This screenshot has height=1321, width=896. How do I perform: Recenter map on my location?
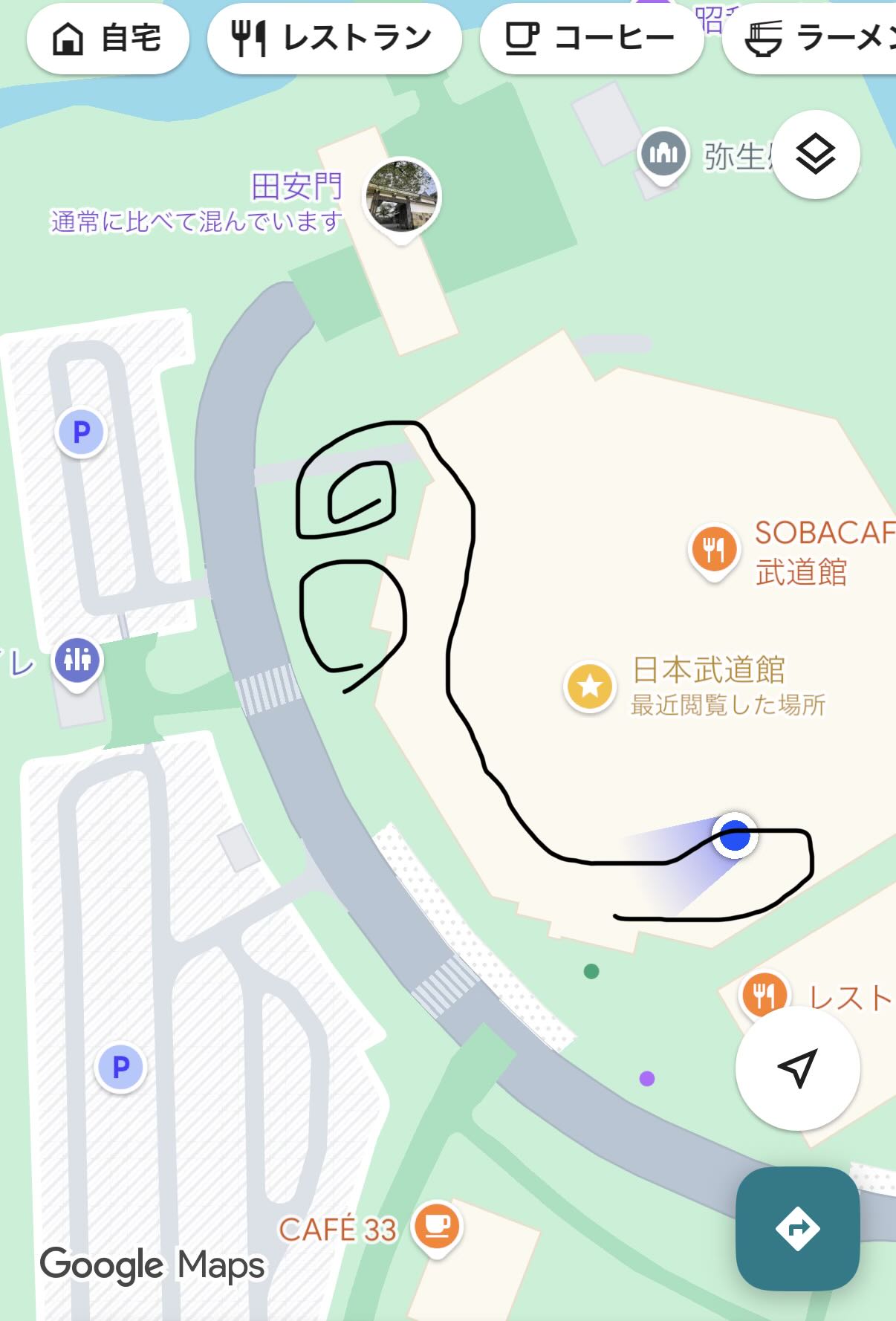tap(797, 1068)
